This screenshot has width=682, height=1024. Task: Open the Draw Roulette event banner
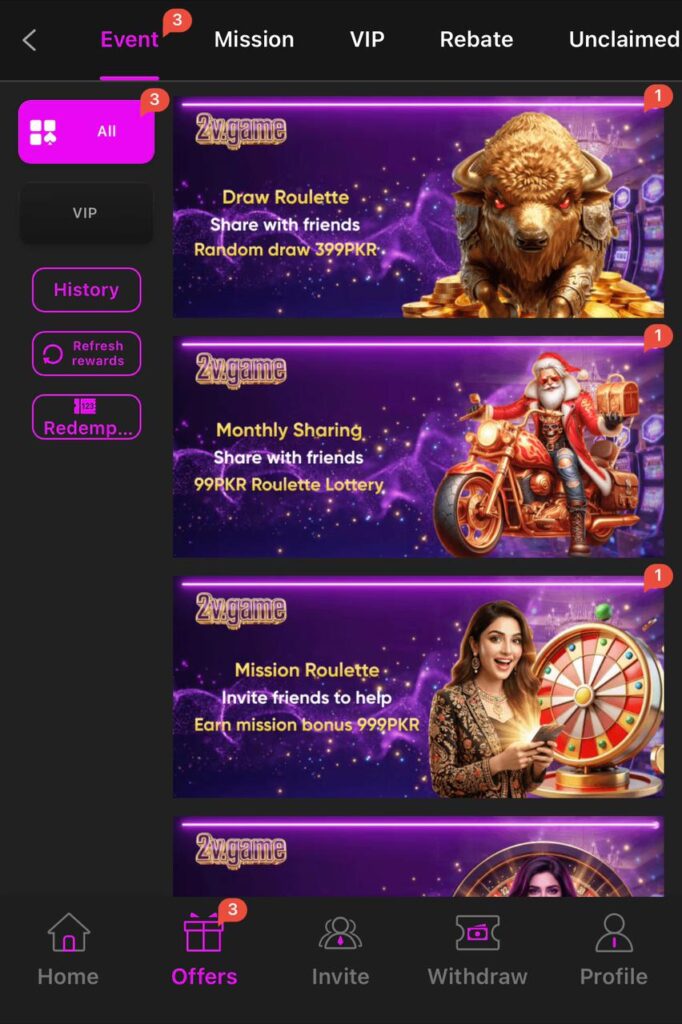pos(418,207)
